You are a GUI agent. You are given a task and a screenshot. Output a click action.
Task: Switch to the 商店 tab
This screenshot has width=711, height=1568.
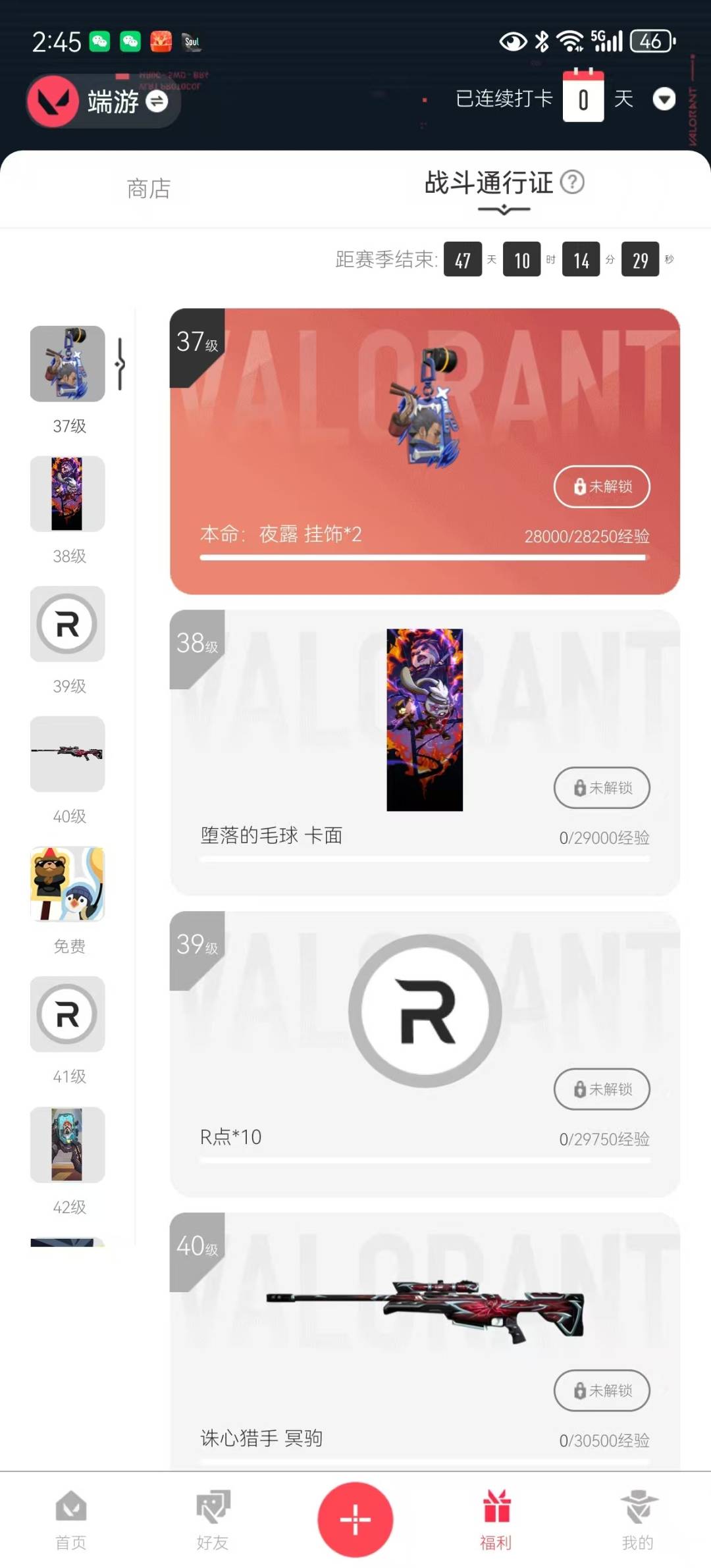149,189
